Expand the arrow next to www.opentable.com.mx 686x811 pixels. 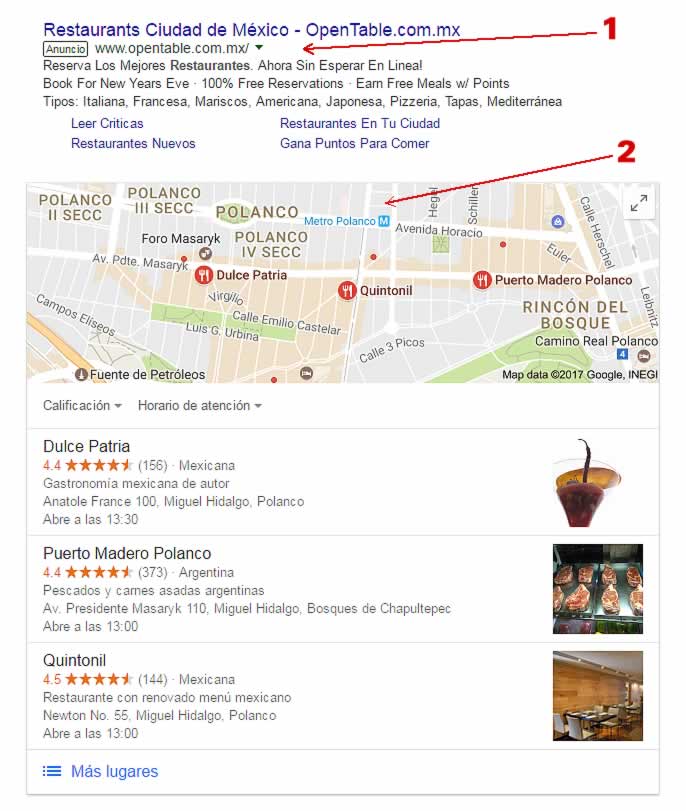point(260,47)
